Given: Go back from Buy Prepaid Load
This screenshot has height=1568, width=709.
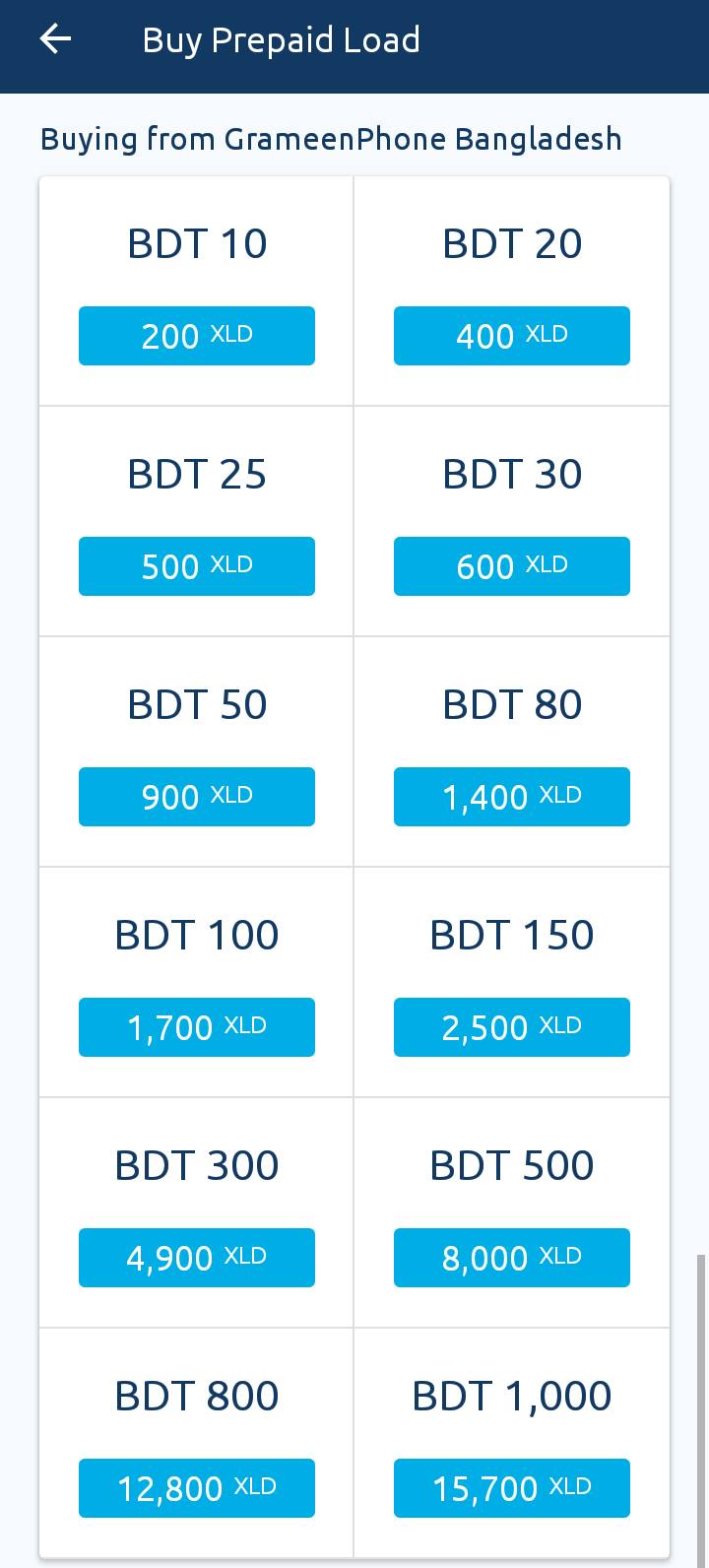Looking at the screenshot, I should click(55, 39).
